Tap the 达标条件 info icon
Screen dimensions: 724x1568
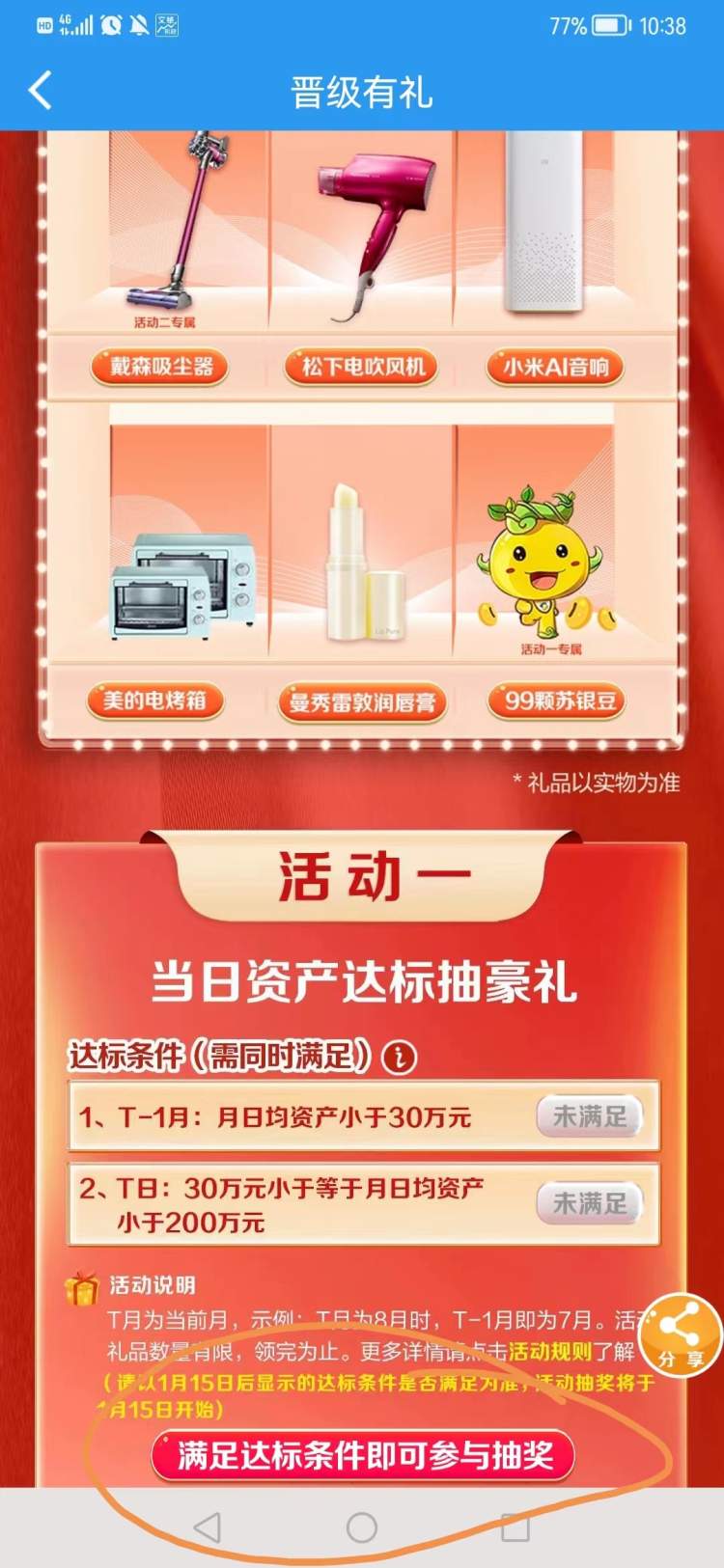tap(399, 1057)
